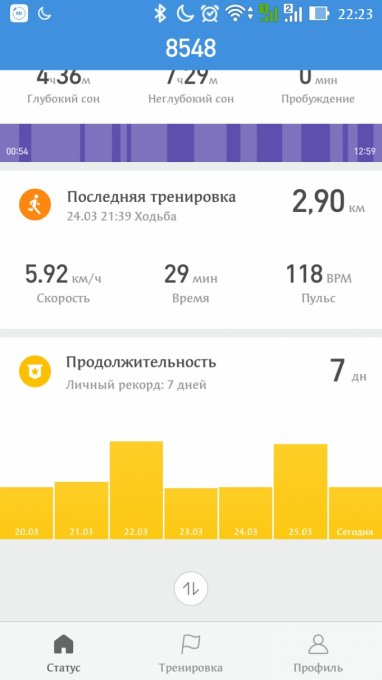
Task: Tap the reorder arrows button
Action: point(191,588)
